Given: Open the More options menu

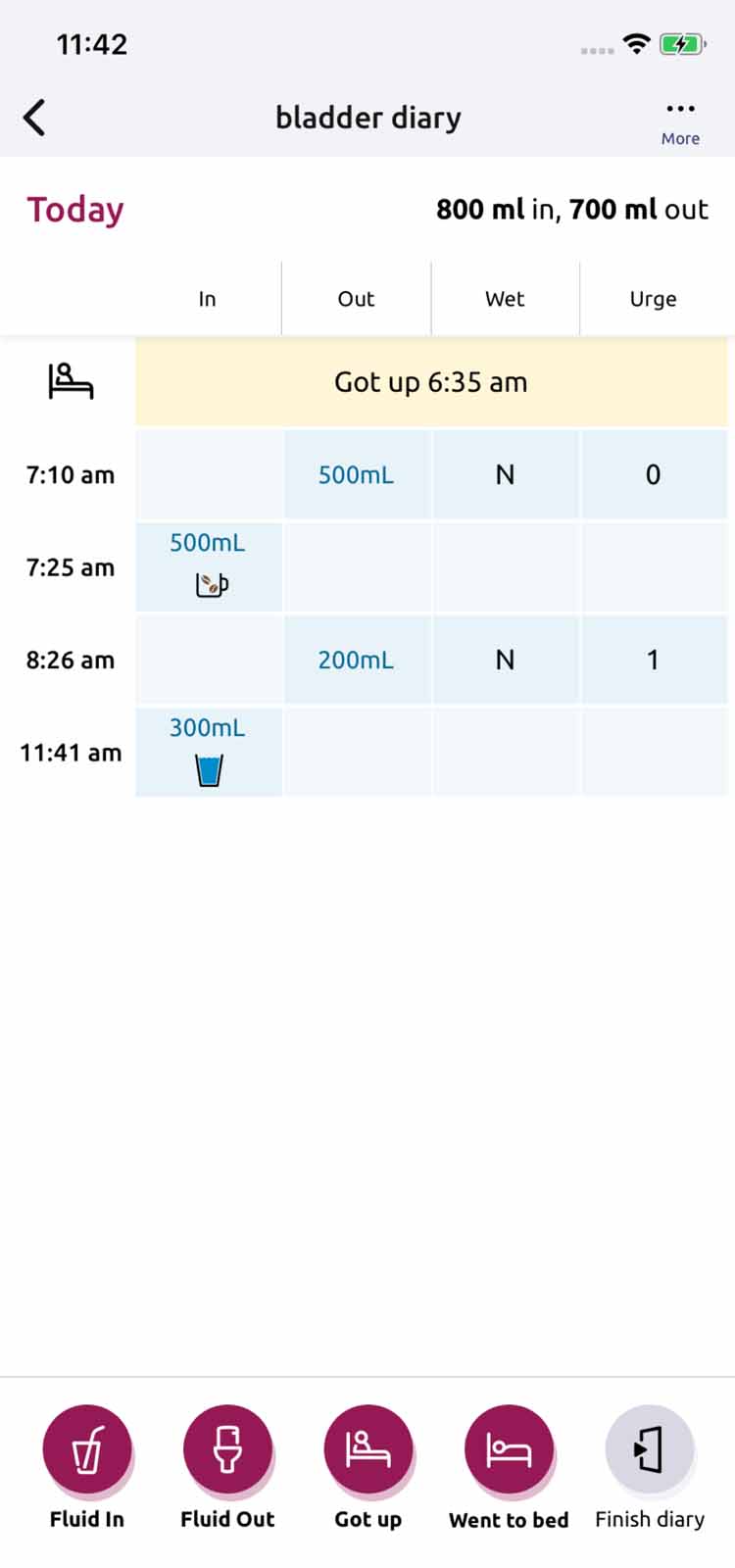Looking at the screenshot, I should (680, 121).
